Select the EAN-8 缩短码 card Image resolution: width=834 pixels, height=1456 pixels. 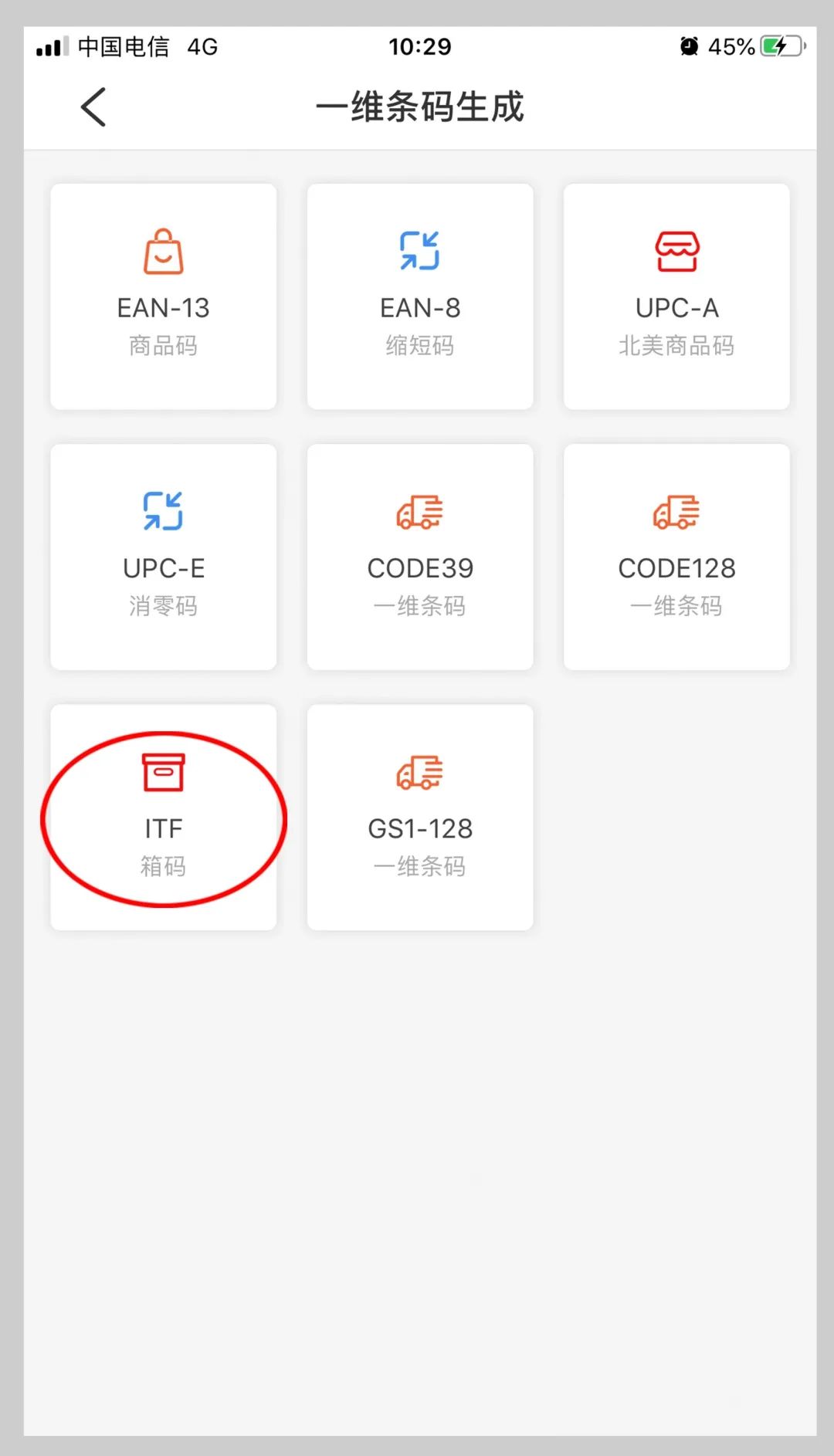coord(420,296)
